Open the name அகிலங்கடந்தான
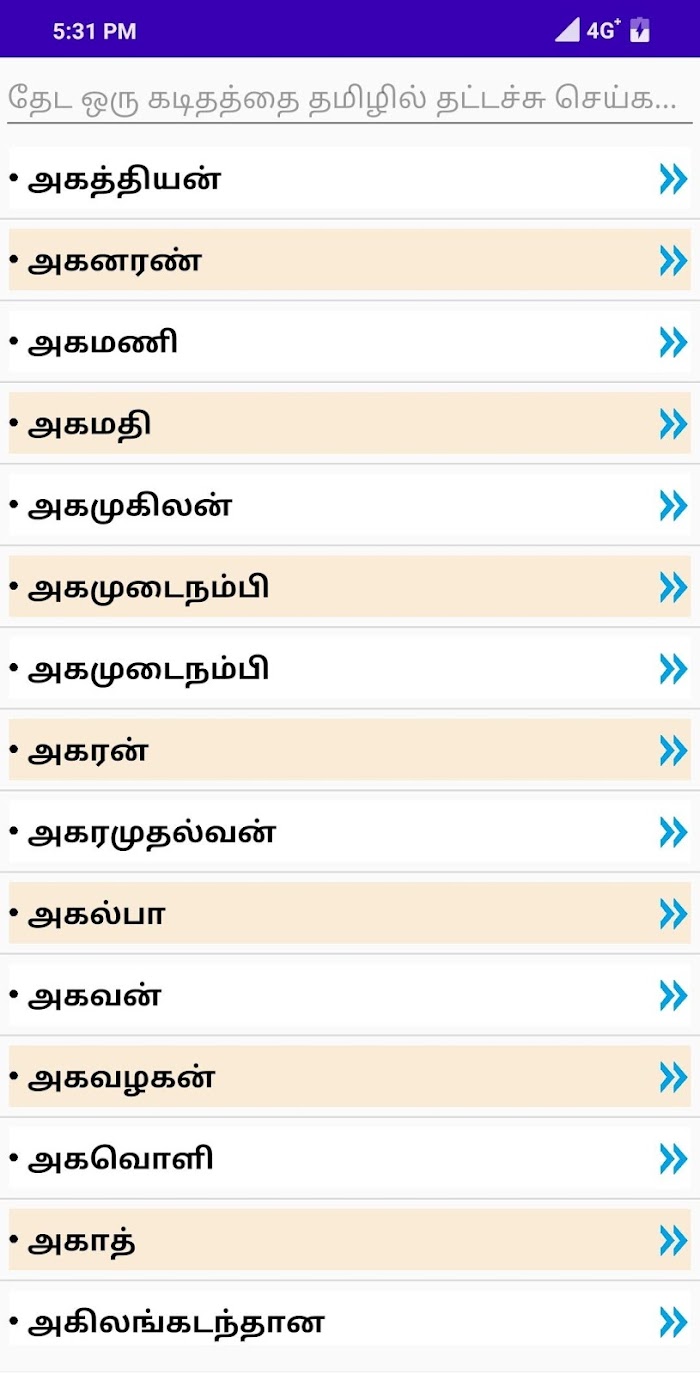Screen dimensions: 700x1374 (x=350, y=1322)
